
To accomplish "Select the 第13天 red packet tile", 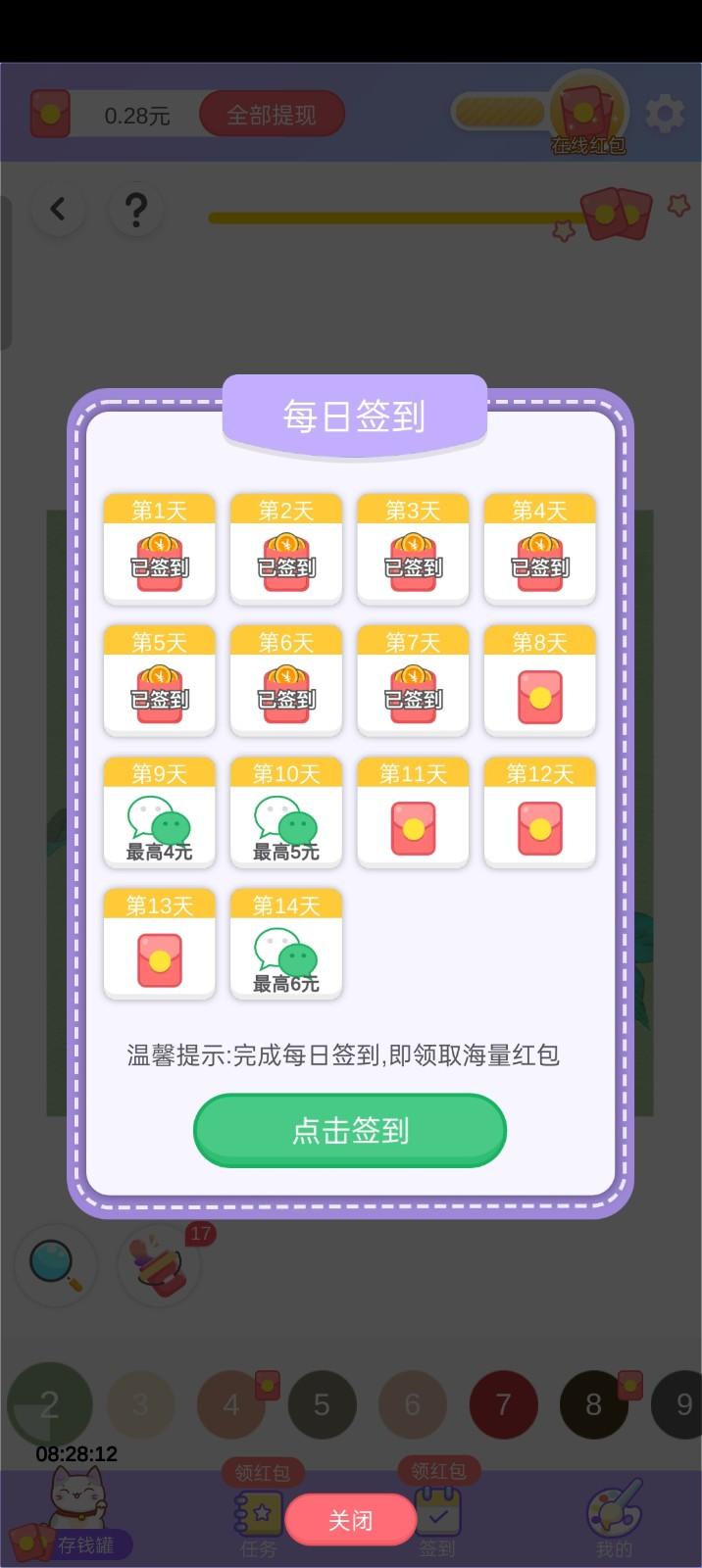I will coord(160,946).
